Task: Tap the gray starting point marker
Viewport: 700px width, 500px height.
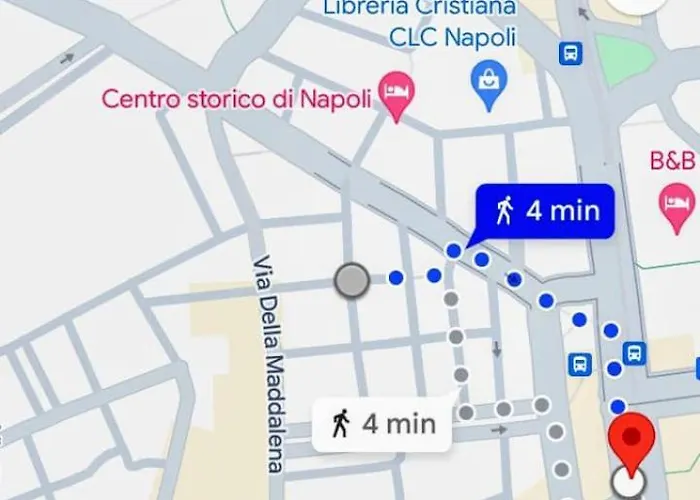Action: tap(351, 281)
